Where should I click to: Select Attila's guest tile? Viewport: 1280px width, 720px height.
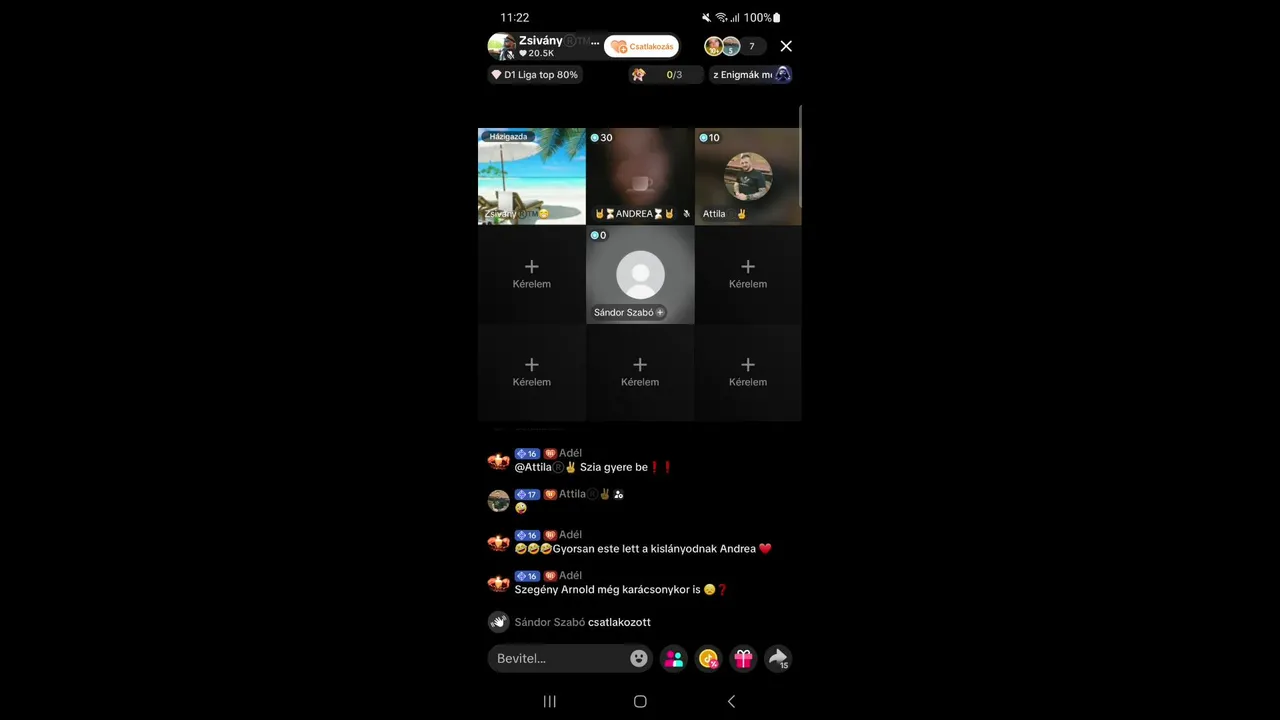click(x=748, y=176)
